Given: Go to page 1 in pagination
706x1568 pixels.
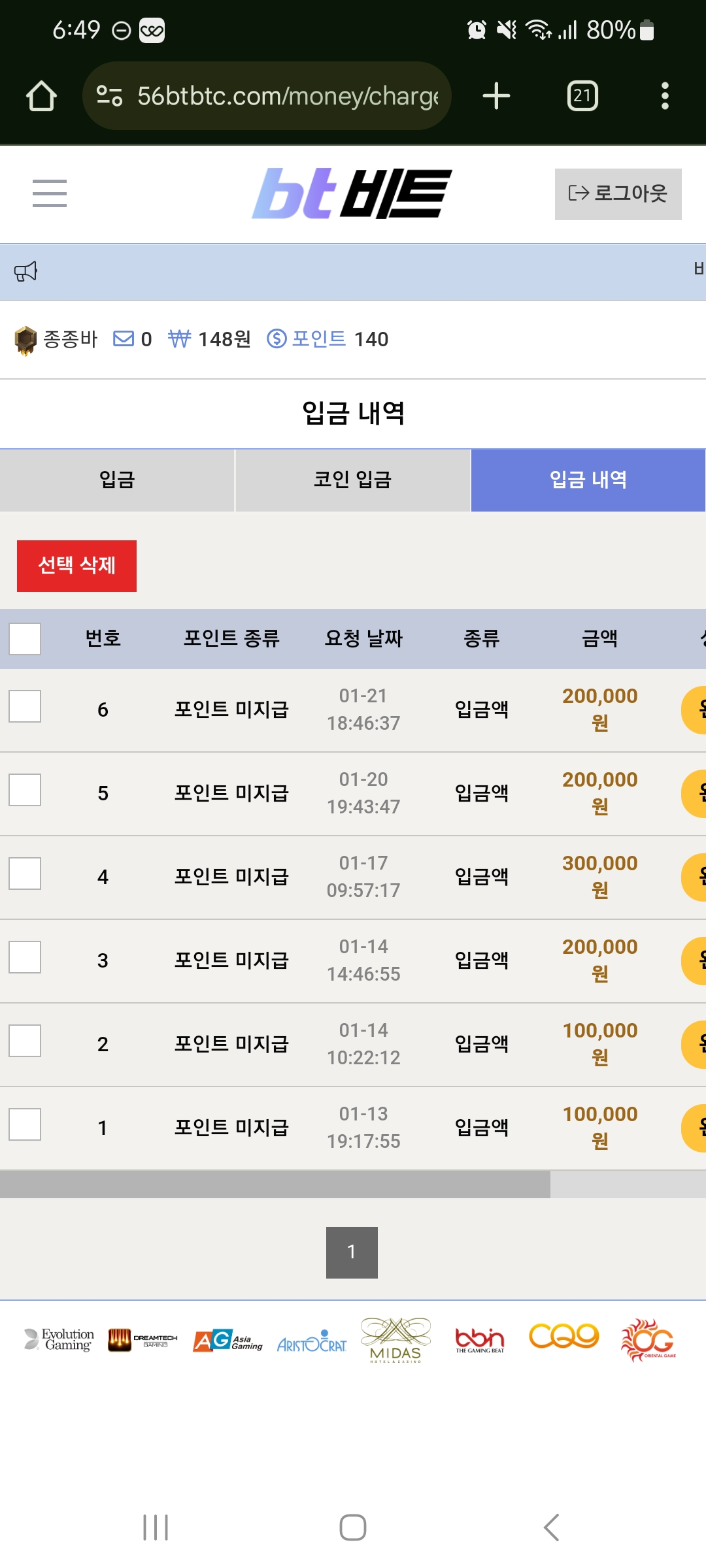Looking at the screenshot, I should [x=352, y=1252].
